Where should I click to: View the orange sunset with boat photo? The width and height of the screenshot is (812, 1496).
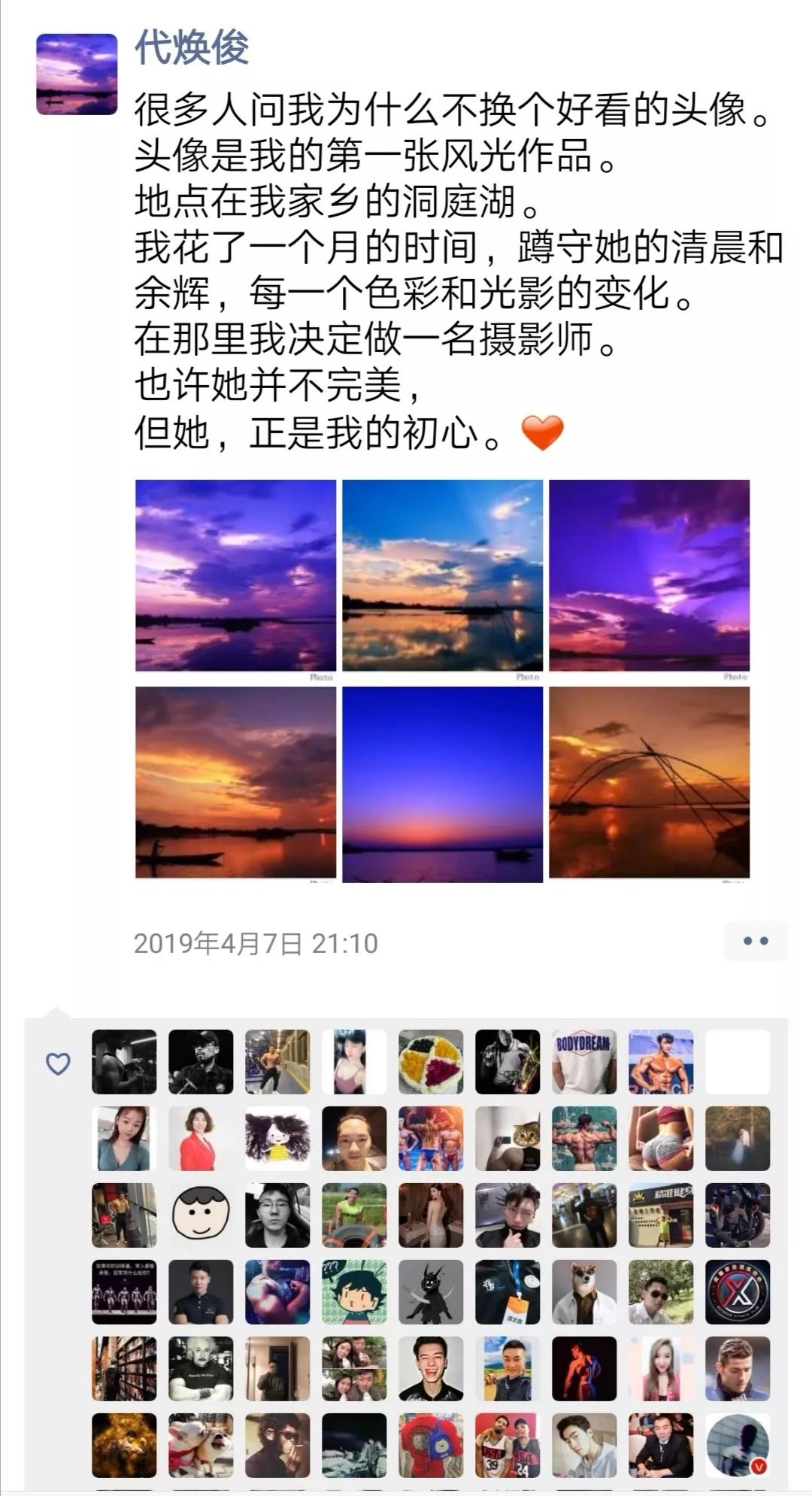tap(236, 782)
